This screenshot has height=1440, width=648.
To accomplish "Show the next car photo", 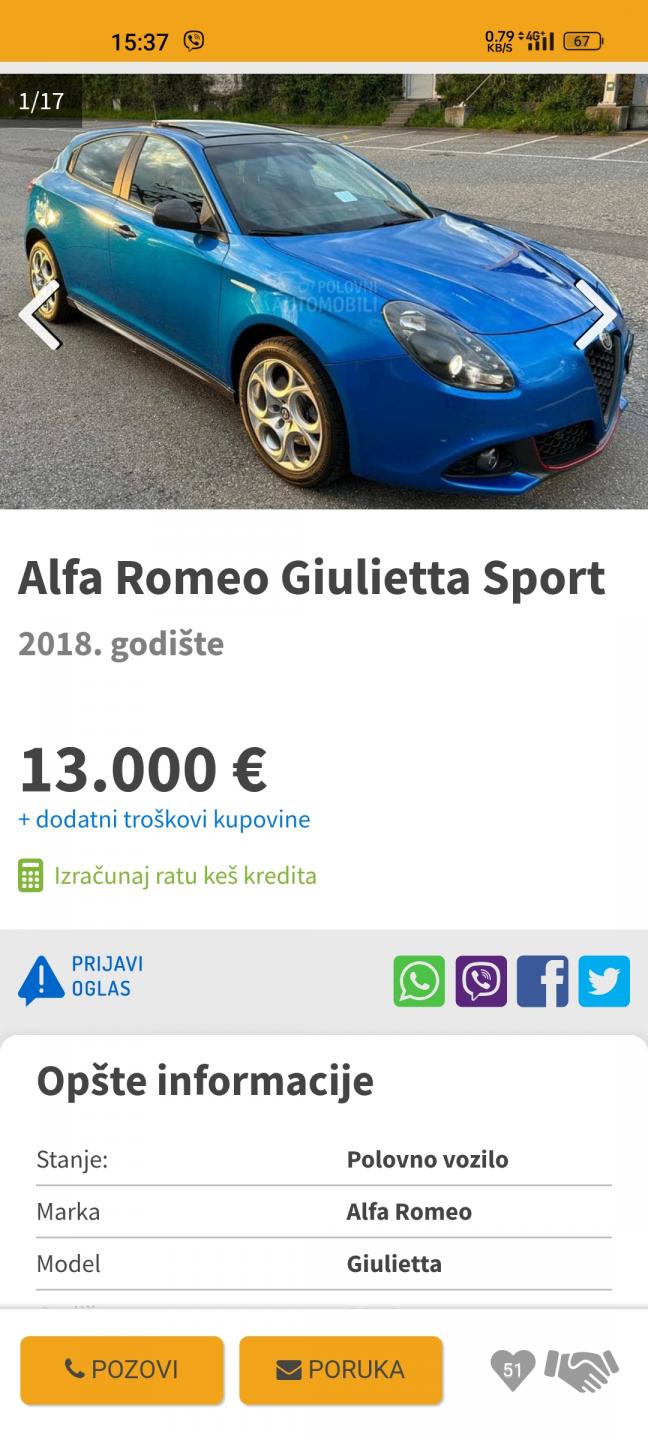I will [x=596, y=314].
